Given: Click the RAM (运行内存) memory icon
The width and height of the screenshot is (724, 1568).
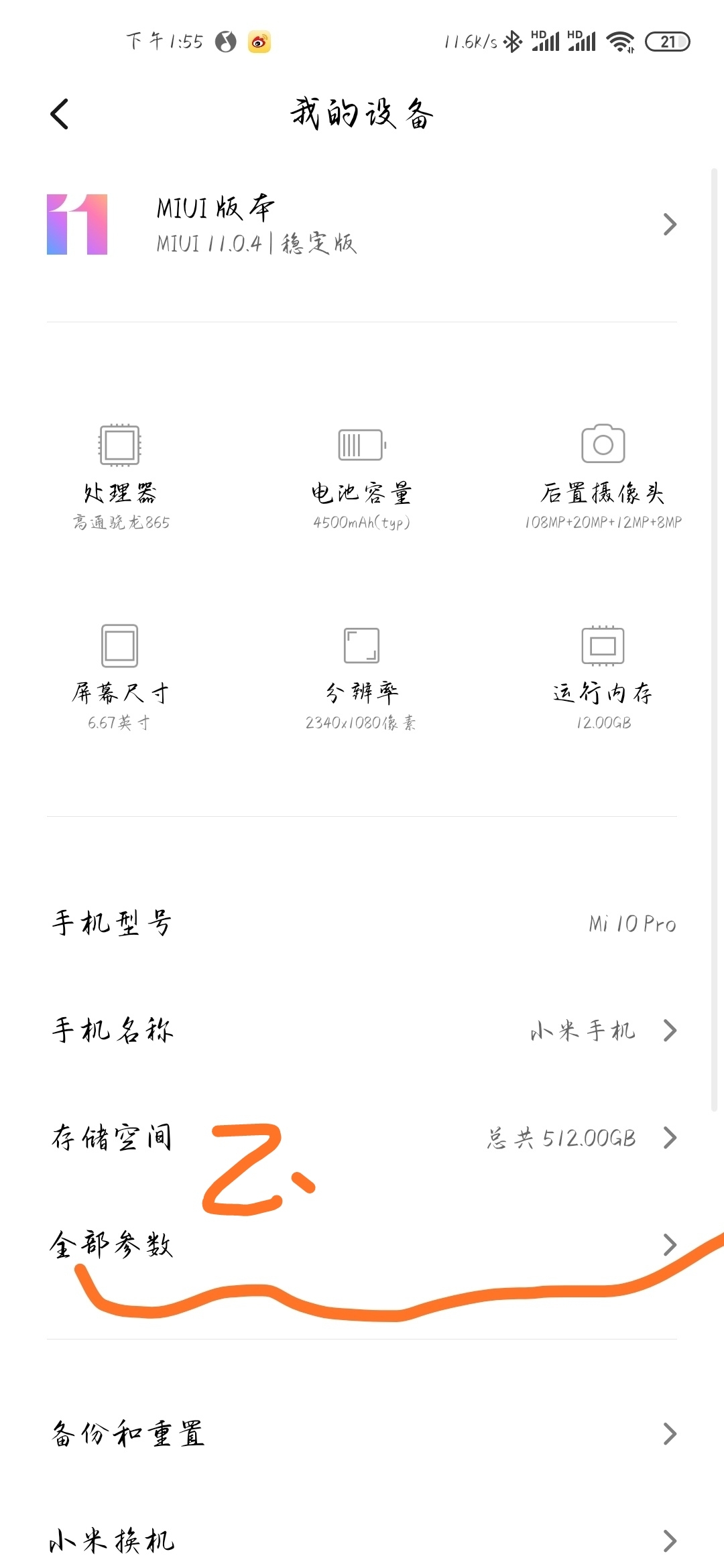Looking at the screenshot, I should pyautogui.click(x=603, y=645).
